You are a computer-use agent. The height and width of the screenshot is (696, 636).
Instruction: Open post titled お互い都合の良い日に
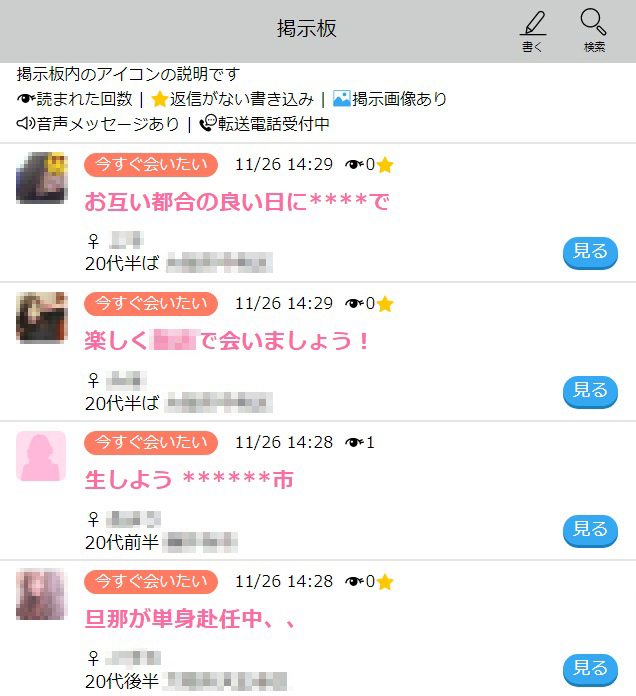click(x=237, y=202)
